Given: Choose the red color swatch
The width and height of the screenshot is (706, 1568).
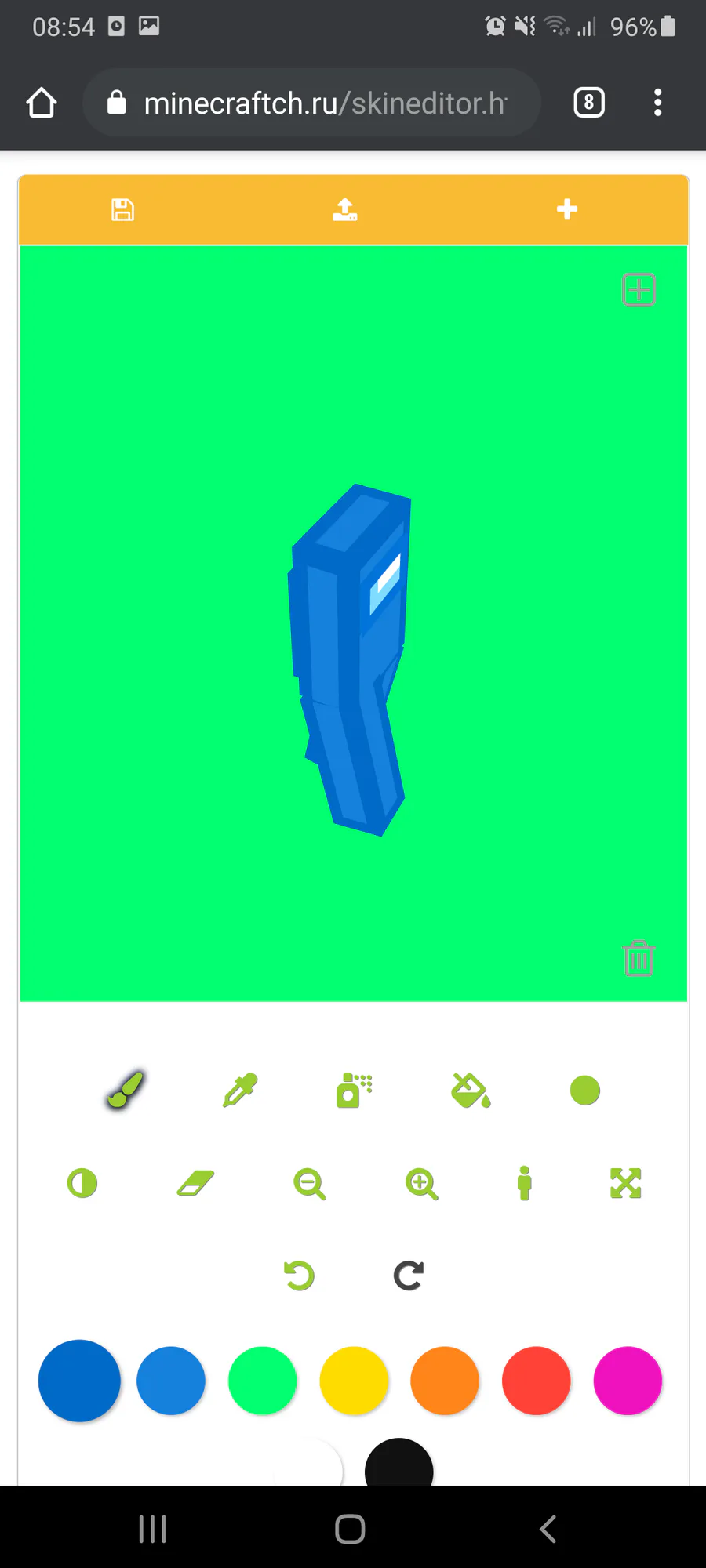Looking at the screenshot, I should tap(537, 1381).
